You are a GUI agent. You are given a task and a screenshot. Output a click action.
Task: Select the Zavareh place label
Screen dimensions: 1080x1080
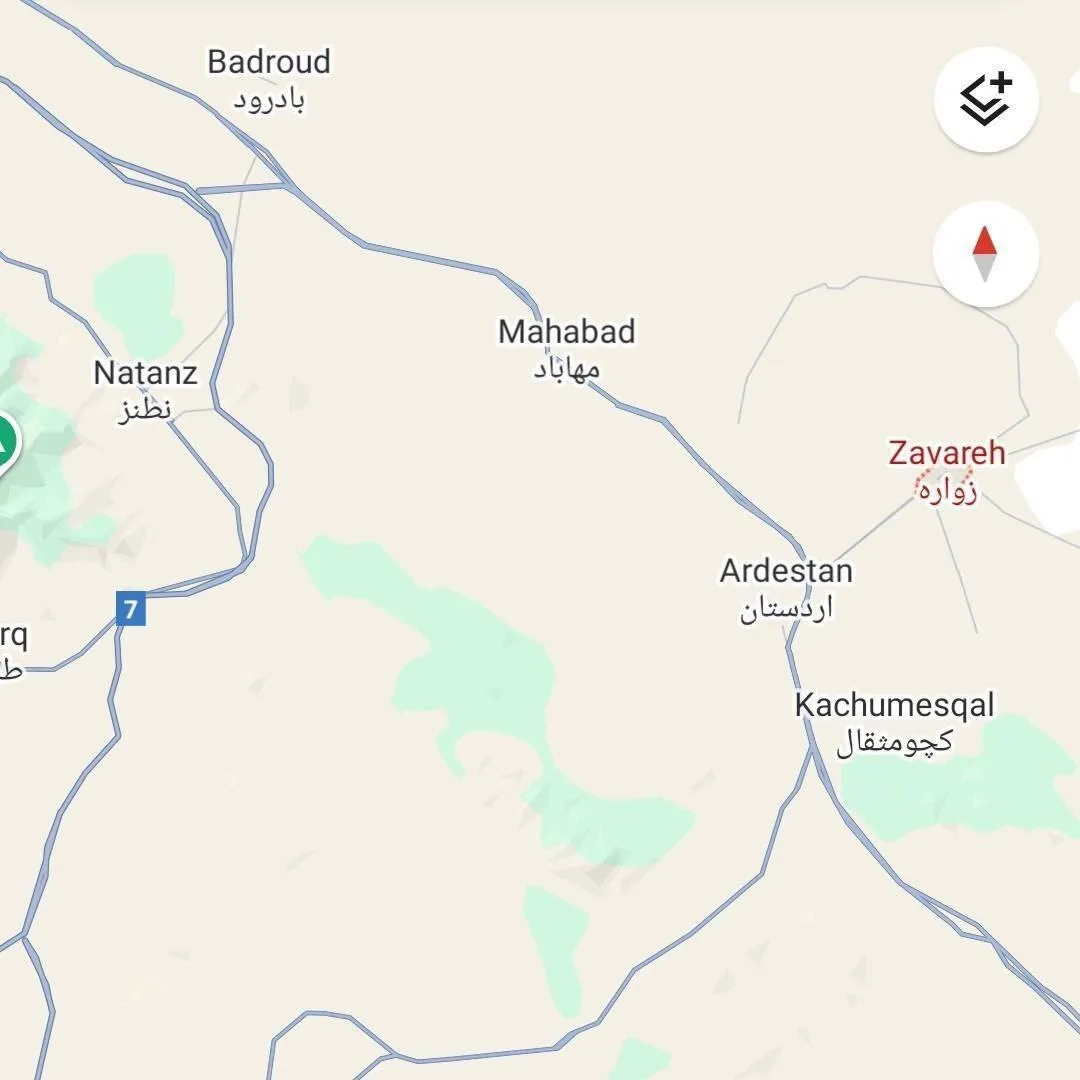point(946,471)
